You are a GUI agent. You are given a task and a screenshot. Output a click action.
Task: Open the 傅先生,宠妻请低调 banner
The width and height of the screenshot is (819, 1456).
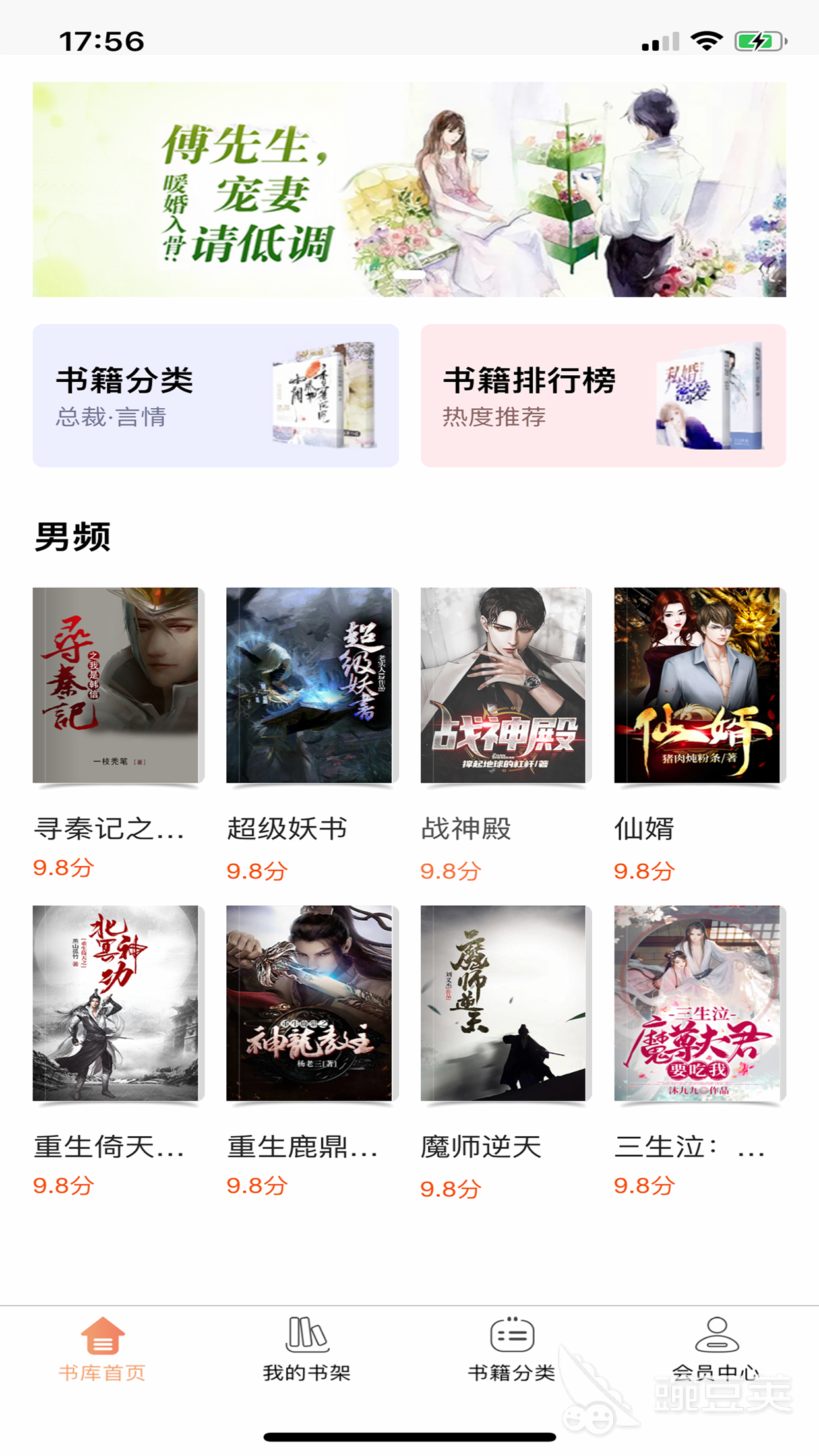pyautogui.click(x=409, y=189)
